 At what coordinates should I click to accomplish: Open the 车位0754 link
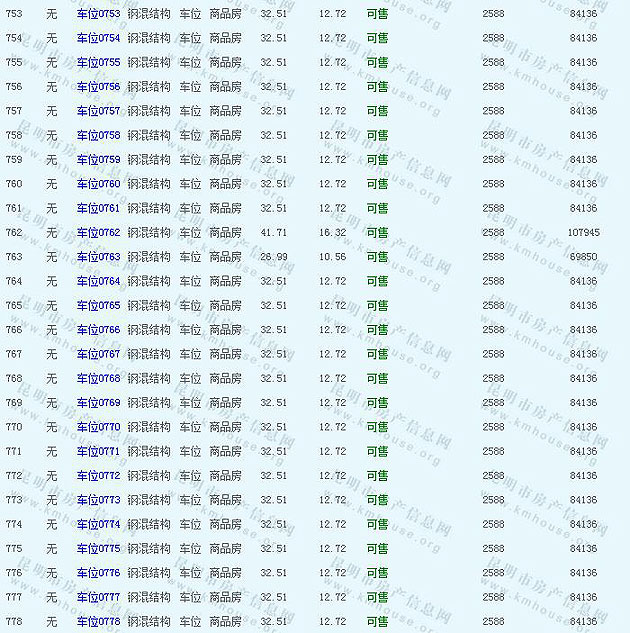click(98, 38)
